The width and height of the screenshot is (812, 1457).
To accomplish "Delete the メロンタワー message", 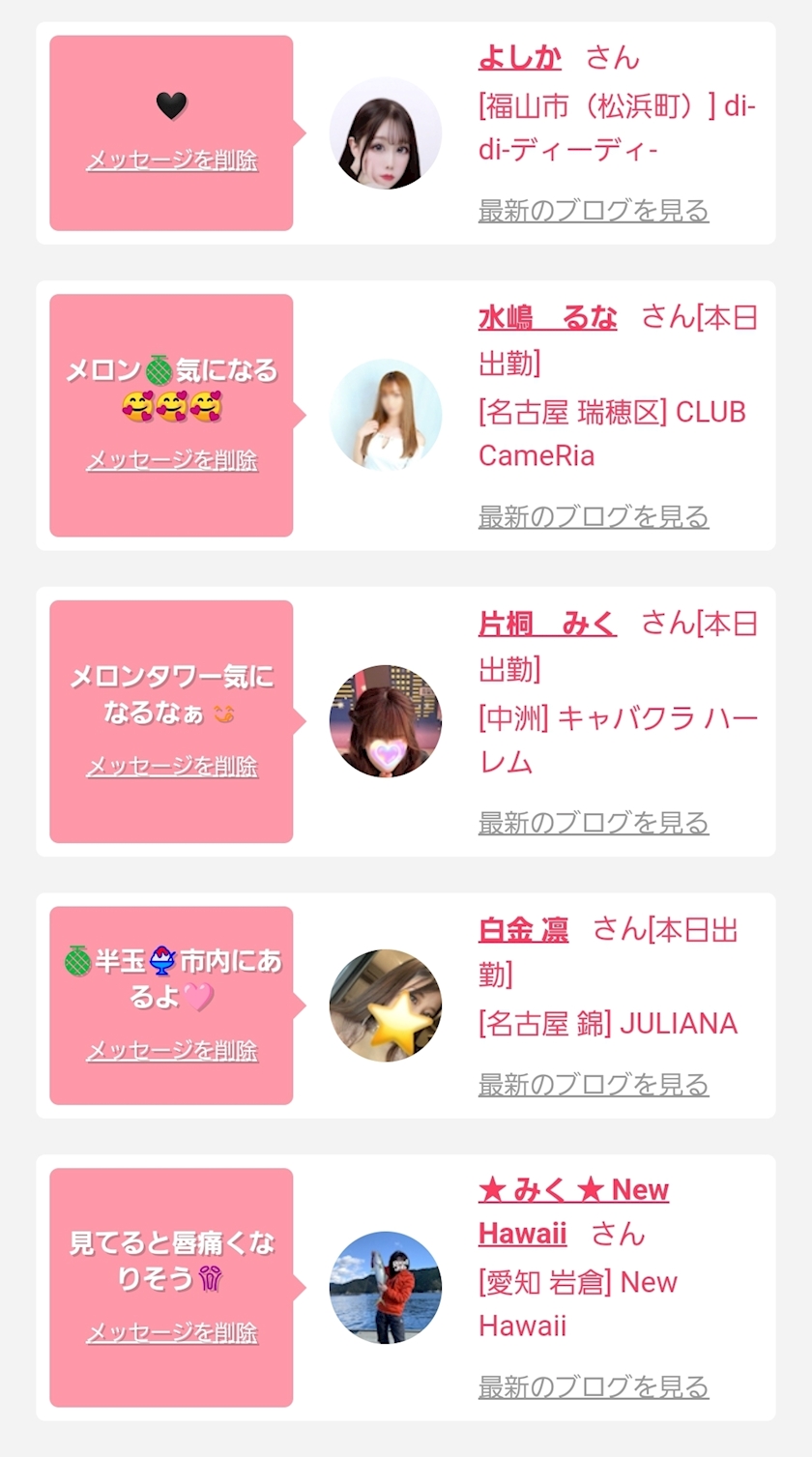I will (x=172, y=767).
